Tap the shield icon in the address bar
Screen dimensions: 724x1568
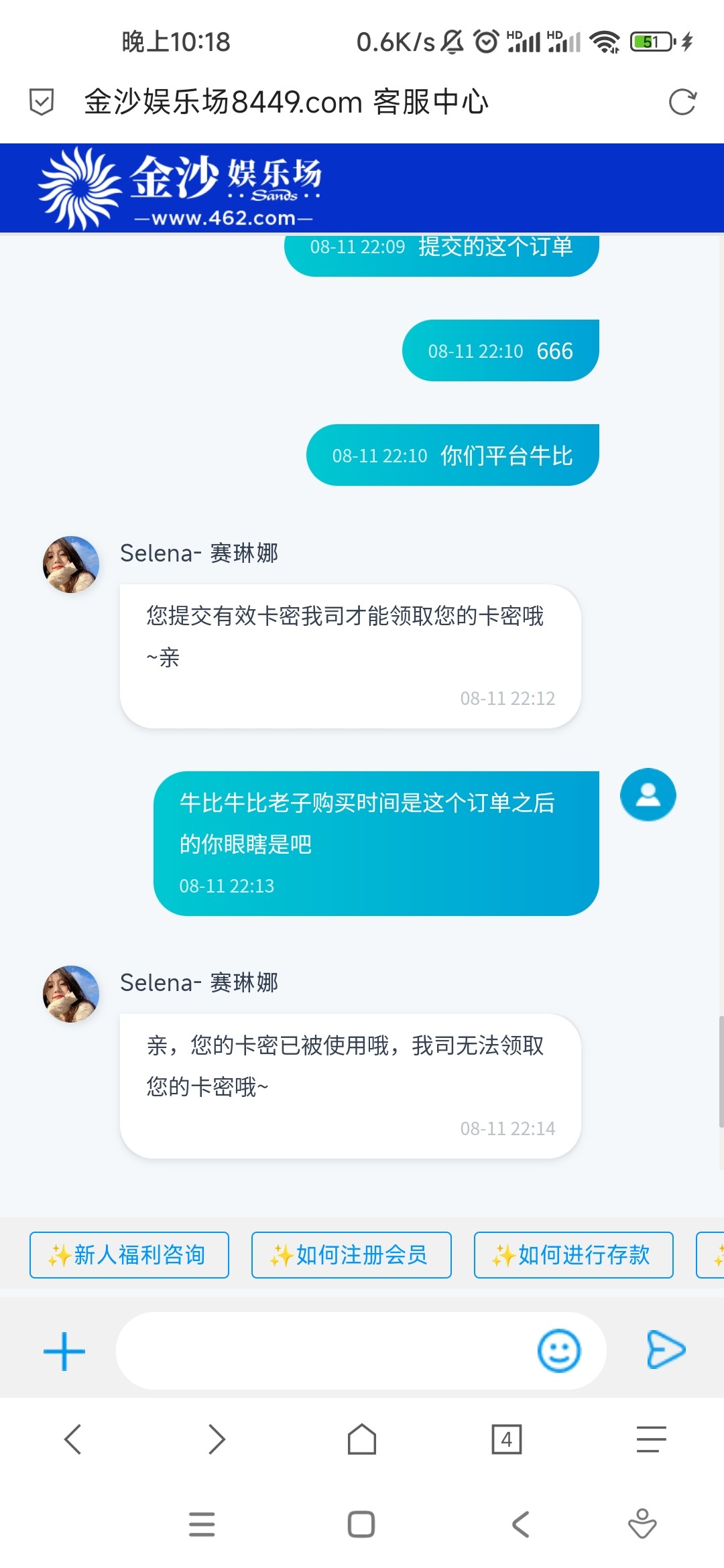click(x=40, y=102)
